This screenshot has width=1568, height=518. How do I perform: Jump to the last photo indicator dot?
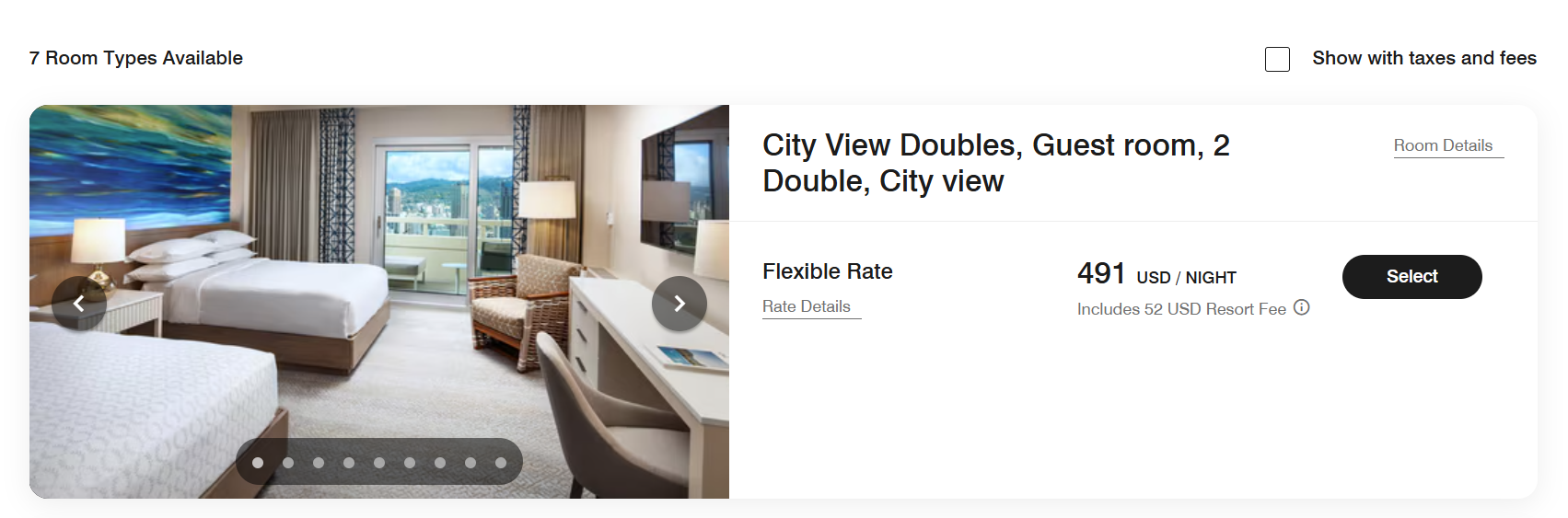[x=501, y=463]
